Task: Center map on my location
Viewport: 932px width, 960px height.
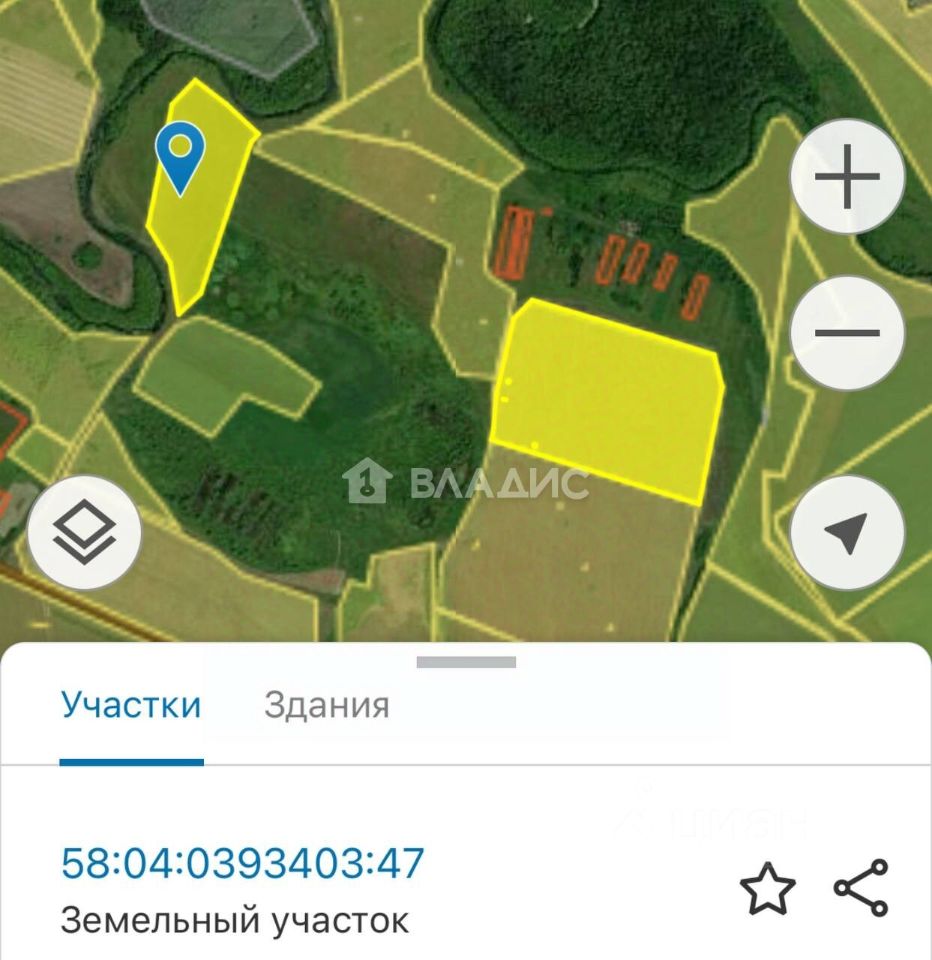Action: (847, 533)
